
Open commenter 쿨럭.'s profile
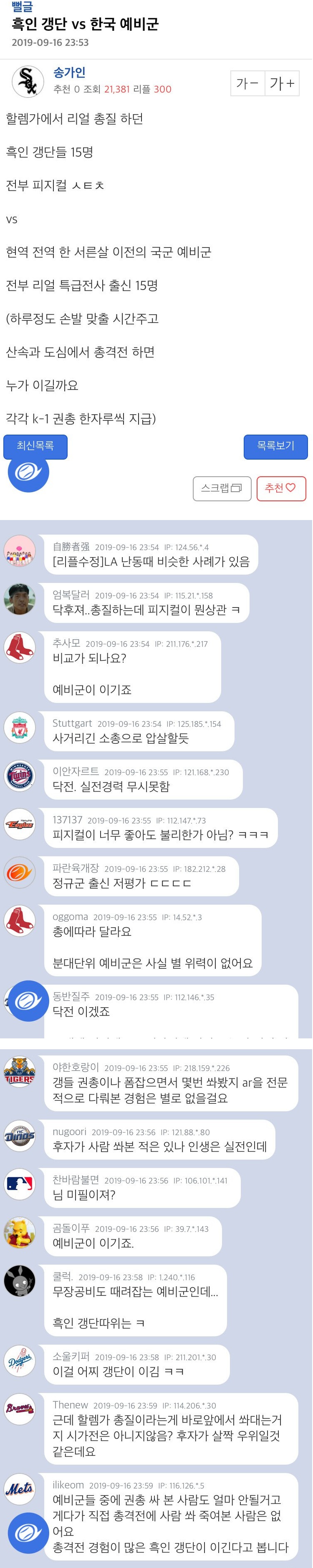point(63,1276)
